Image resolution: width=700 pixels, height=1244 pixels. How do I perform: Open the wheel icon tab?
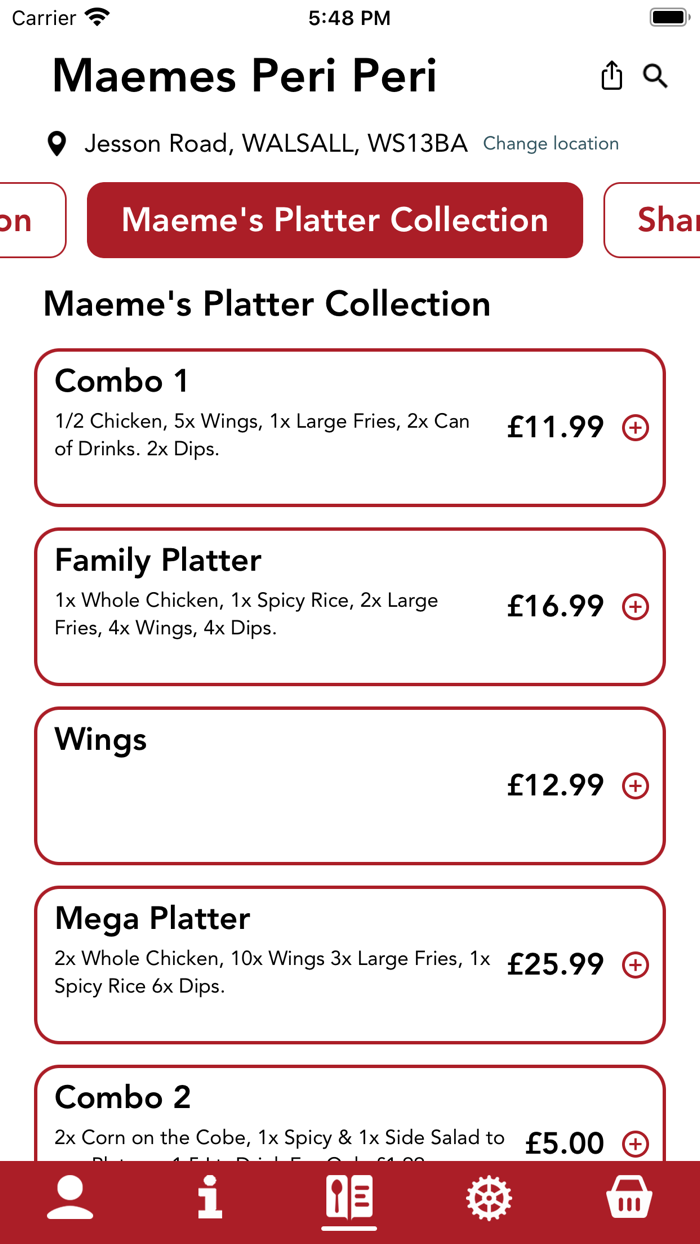tap(489, 1198)
